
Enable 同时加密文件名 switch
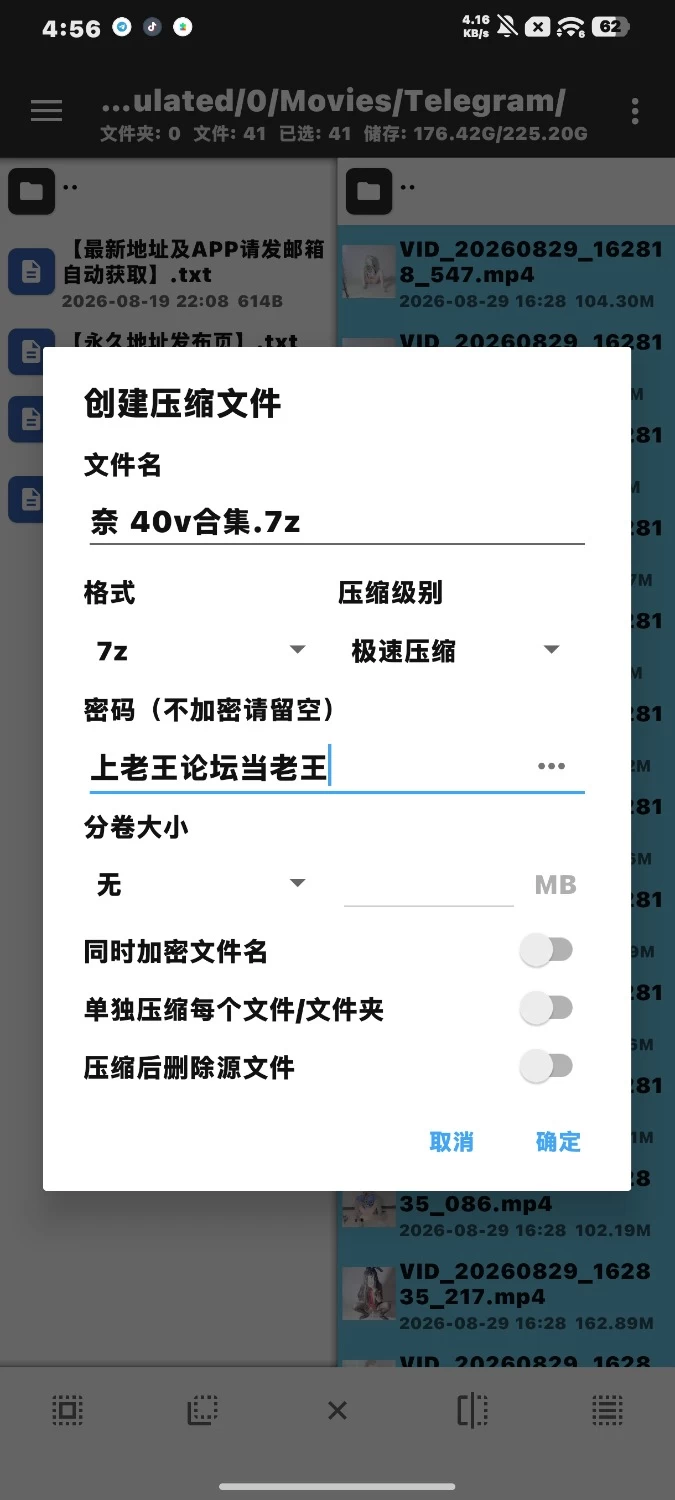point(546,951)
